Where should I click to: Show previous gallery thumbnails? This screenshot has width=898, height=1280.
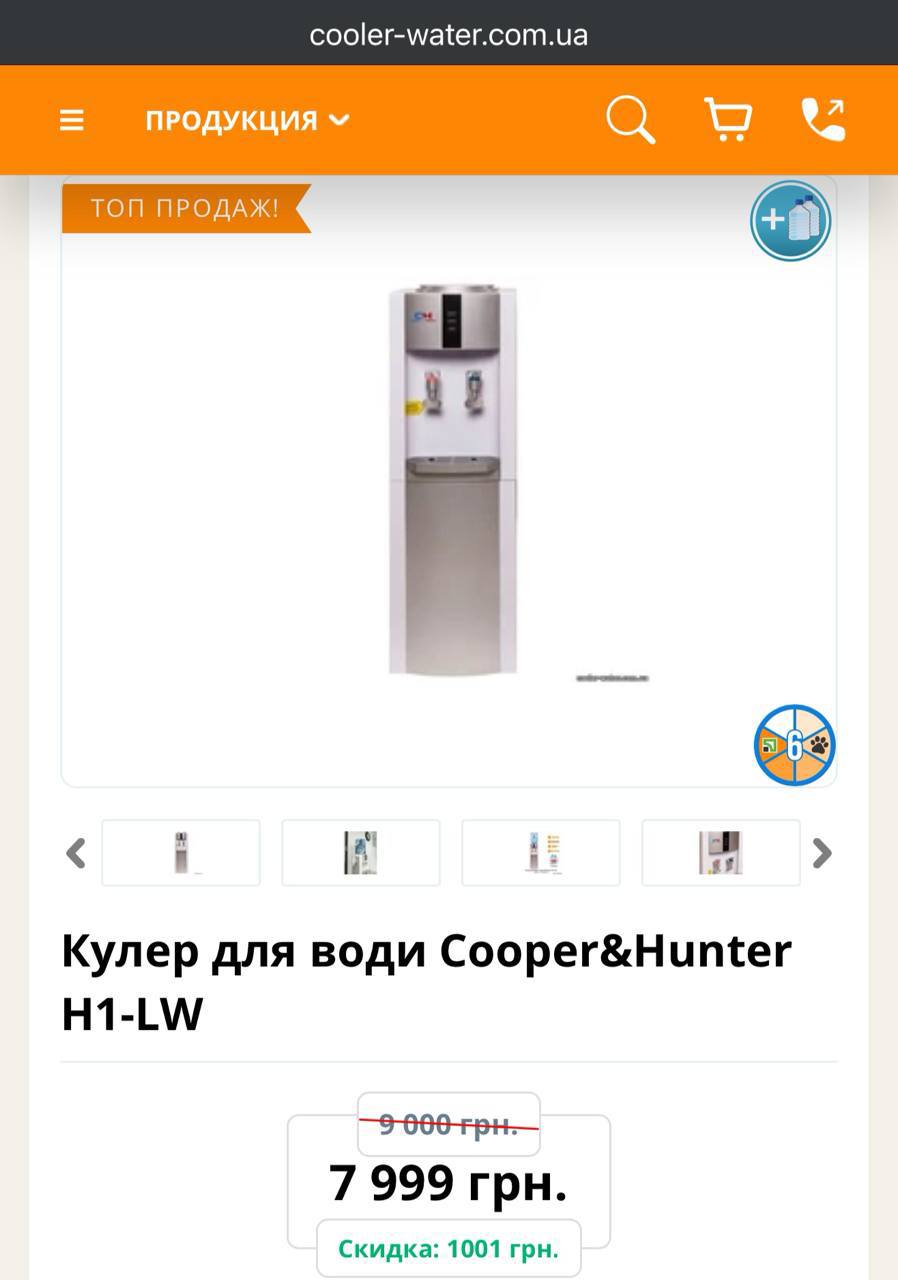point(76,853)
